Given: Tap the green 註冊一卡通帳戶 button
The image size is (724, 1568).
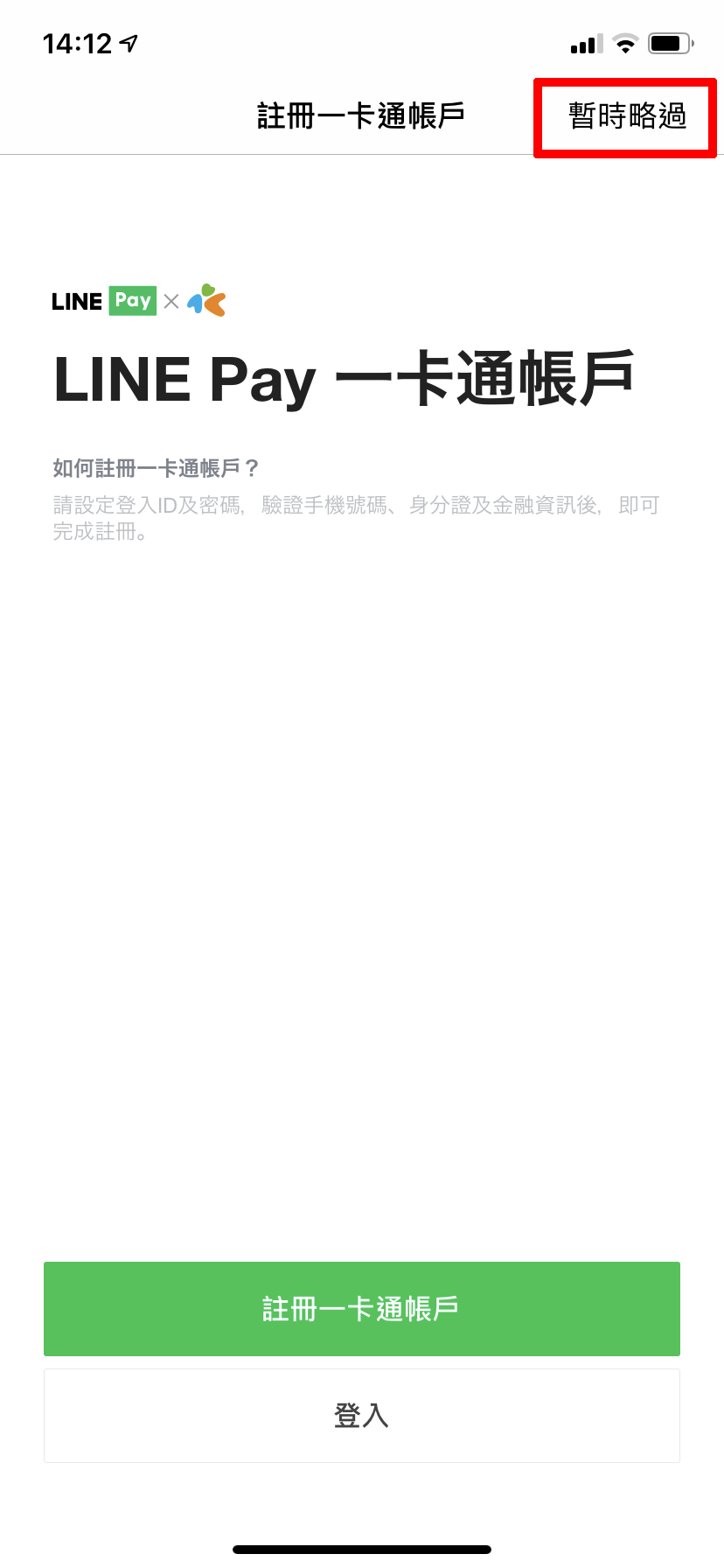Looking at the screenshot, I should click(362, 1308).
